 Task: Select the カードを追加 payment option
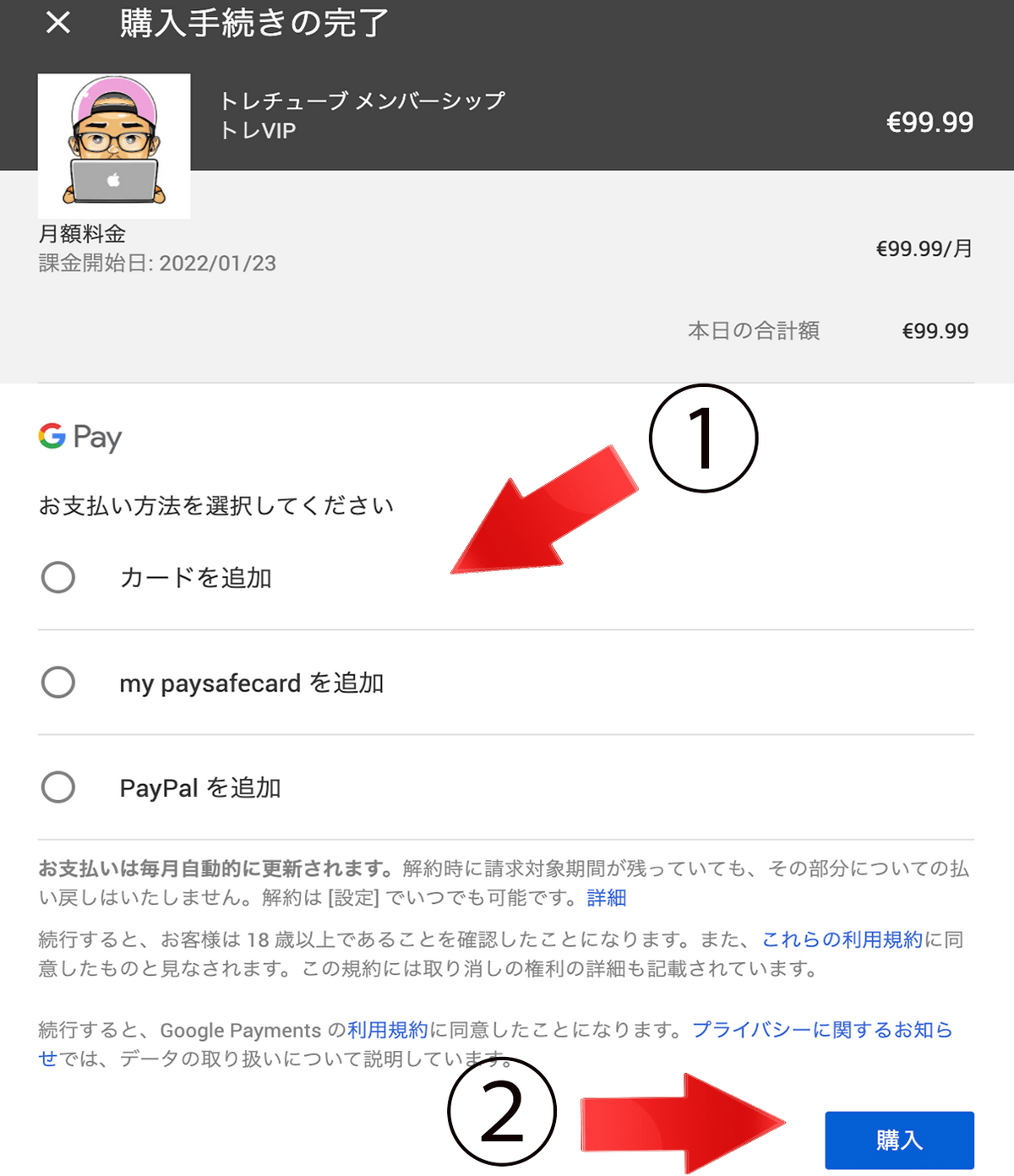pyautogui.click(x=58, y=578)
